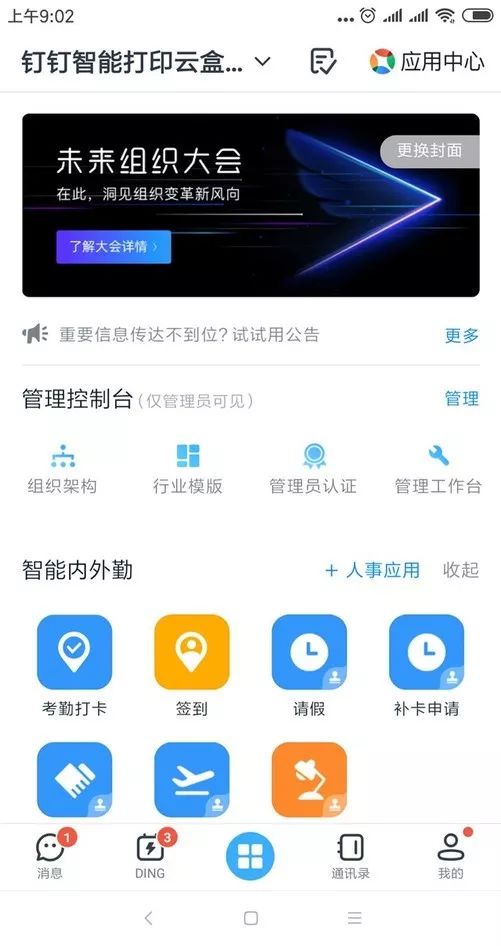Tap 管理 link beside 管理控制台
The width and height of the screenshot is (501, 946).
click(x=462, y=398)
